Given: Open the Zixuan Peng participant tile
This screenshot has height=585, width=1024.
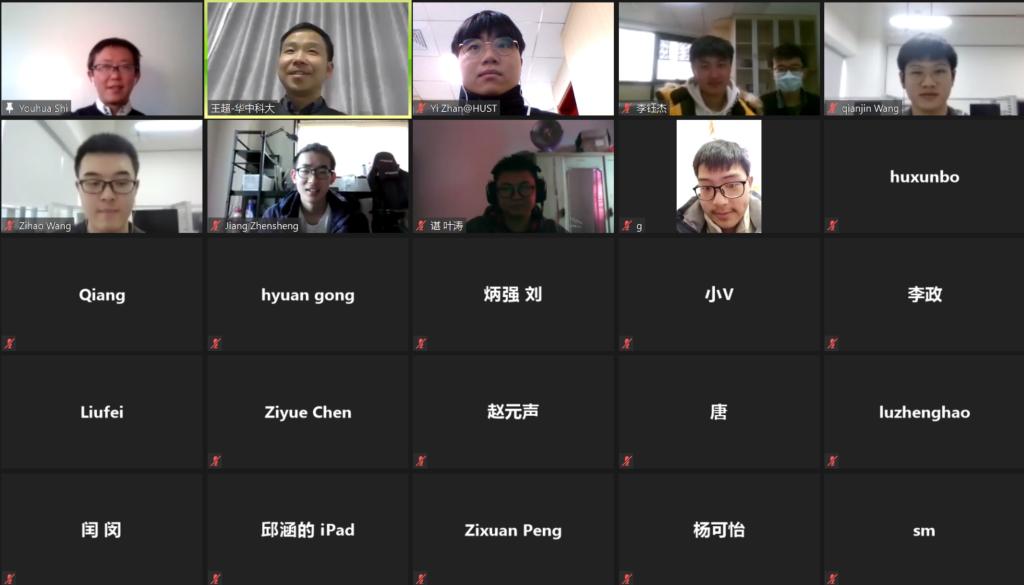Looking at the screenshot, I should pos(513,530).
